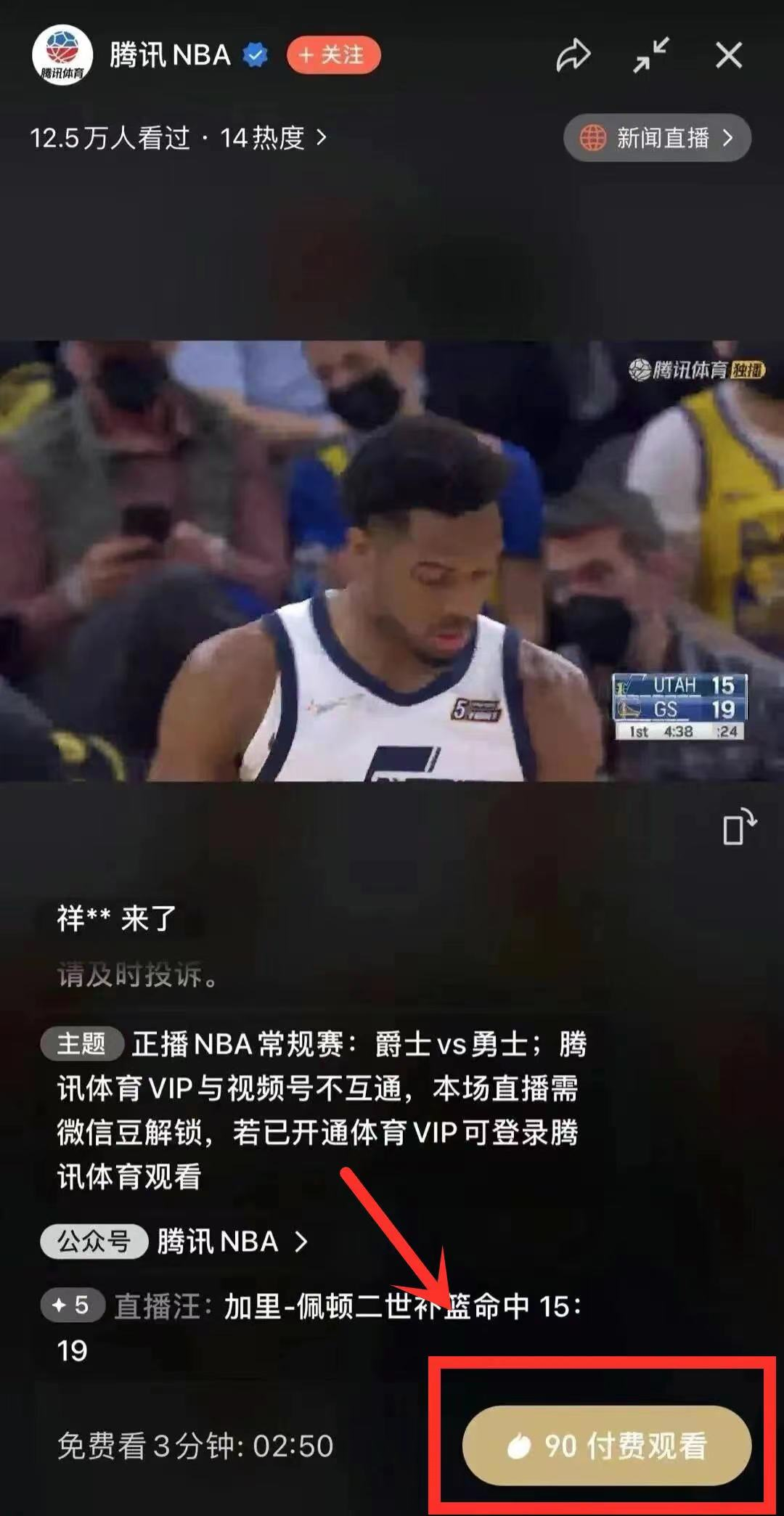Rotate video to landscape fullscreen

click(x=738, y=827)
